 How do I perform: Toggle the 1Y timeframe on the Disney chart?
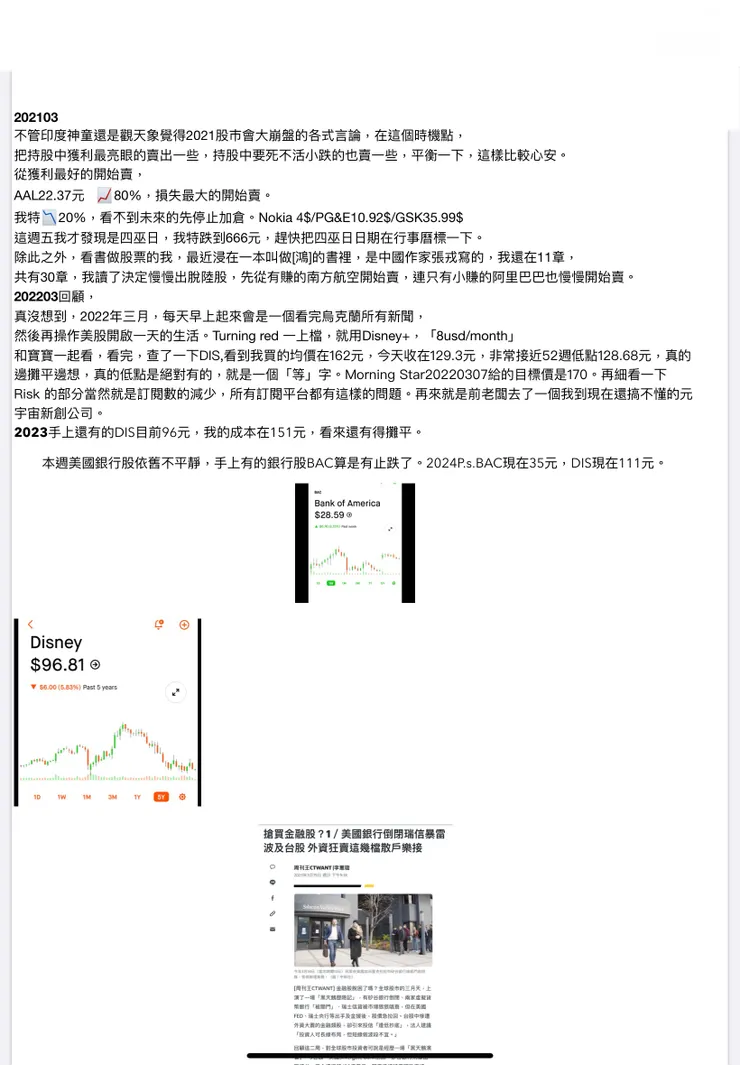click(137, 796)
